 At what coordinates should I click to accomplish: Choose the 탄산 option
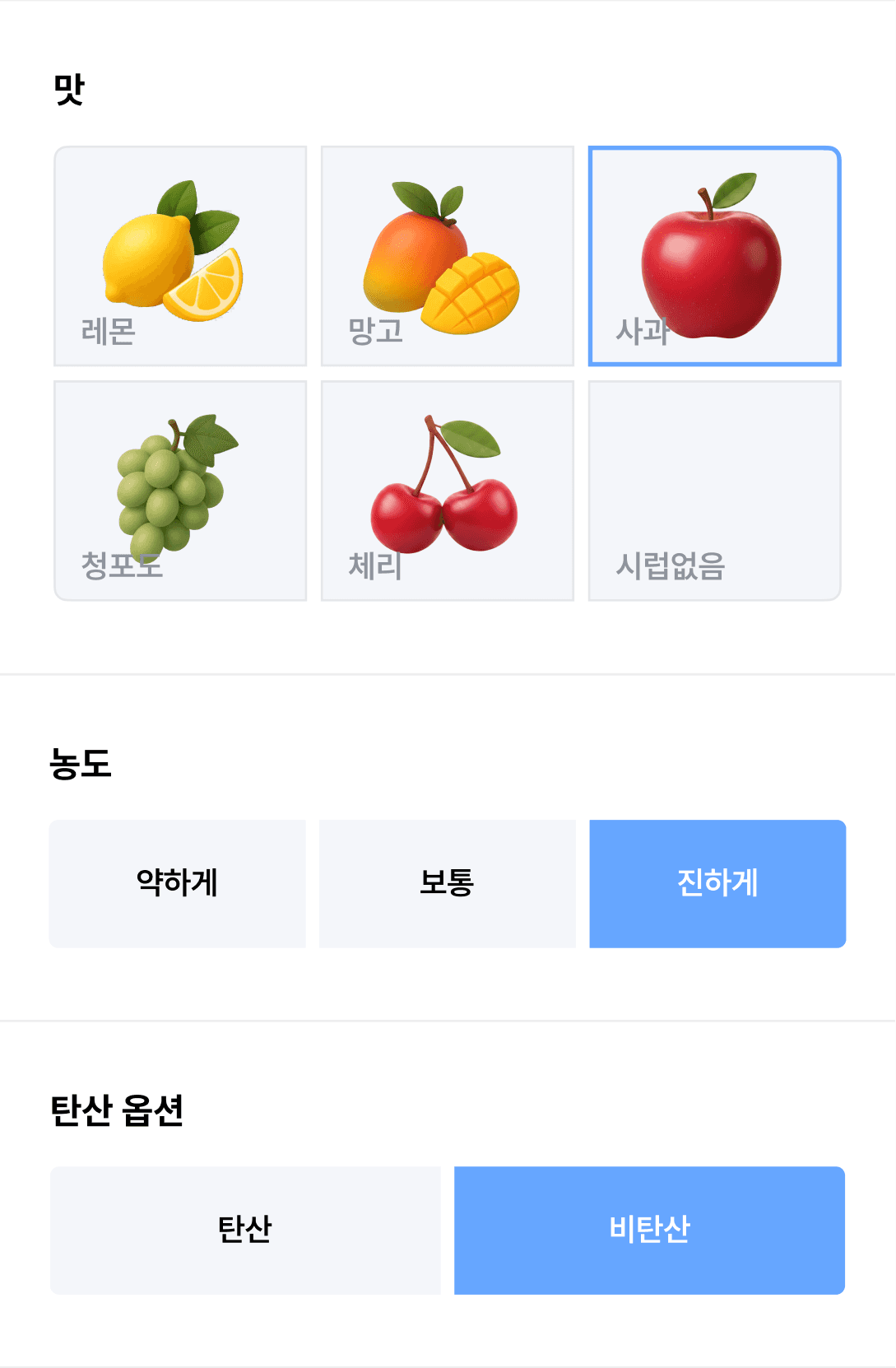coord(245,1230)
